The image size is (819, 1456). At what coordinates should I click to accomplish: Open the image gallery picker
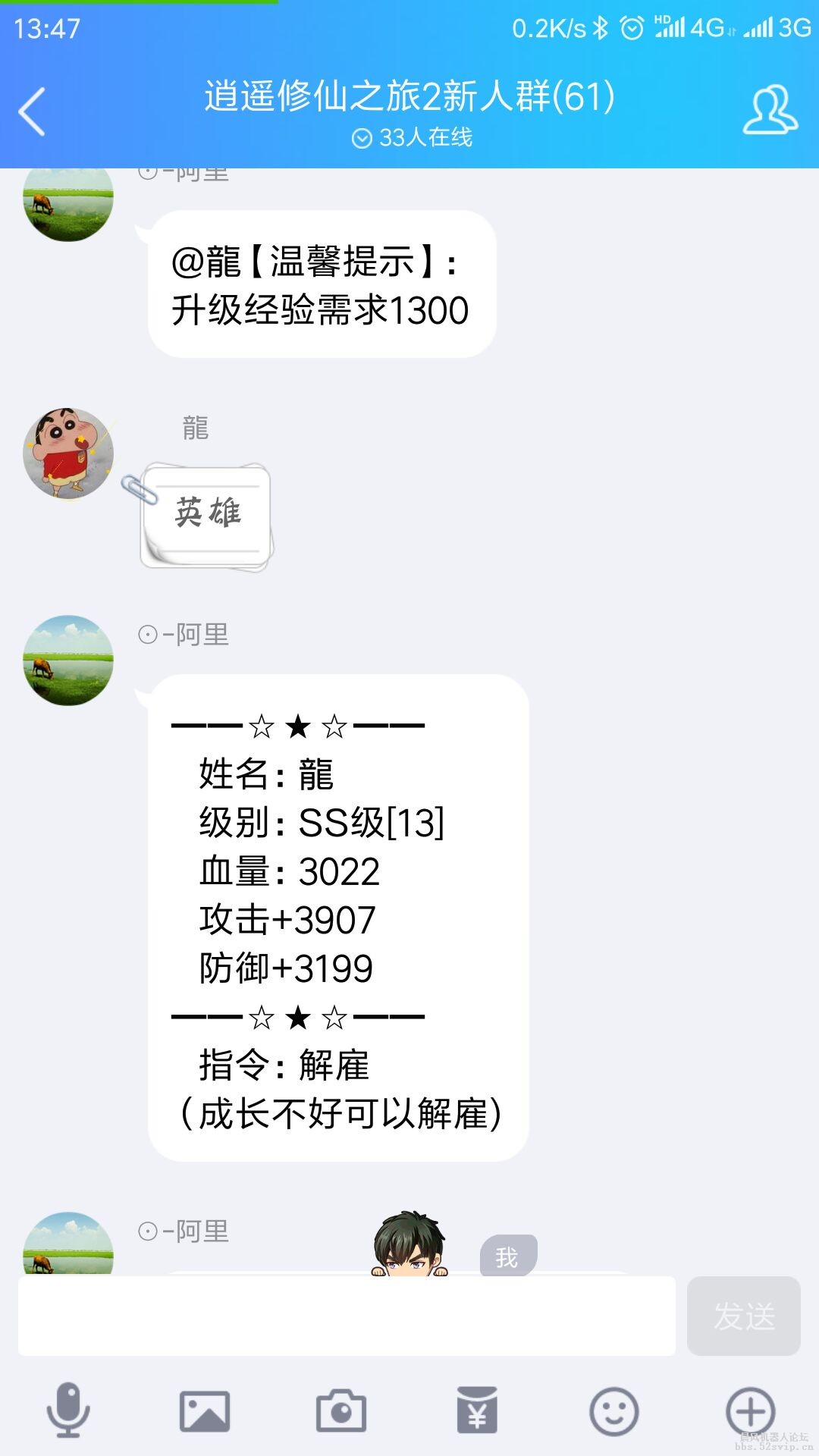click(205, 1410)
